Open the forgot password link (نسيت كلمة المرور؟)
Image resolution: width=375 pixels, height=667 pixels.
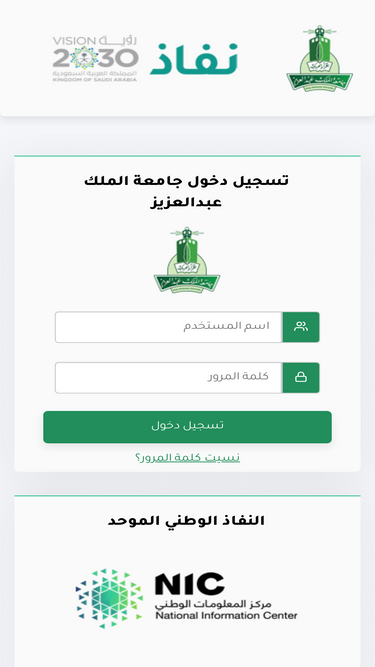click(x=188, y=458)
